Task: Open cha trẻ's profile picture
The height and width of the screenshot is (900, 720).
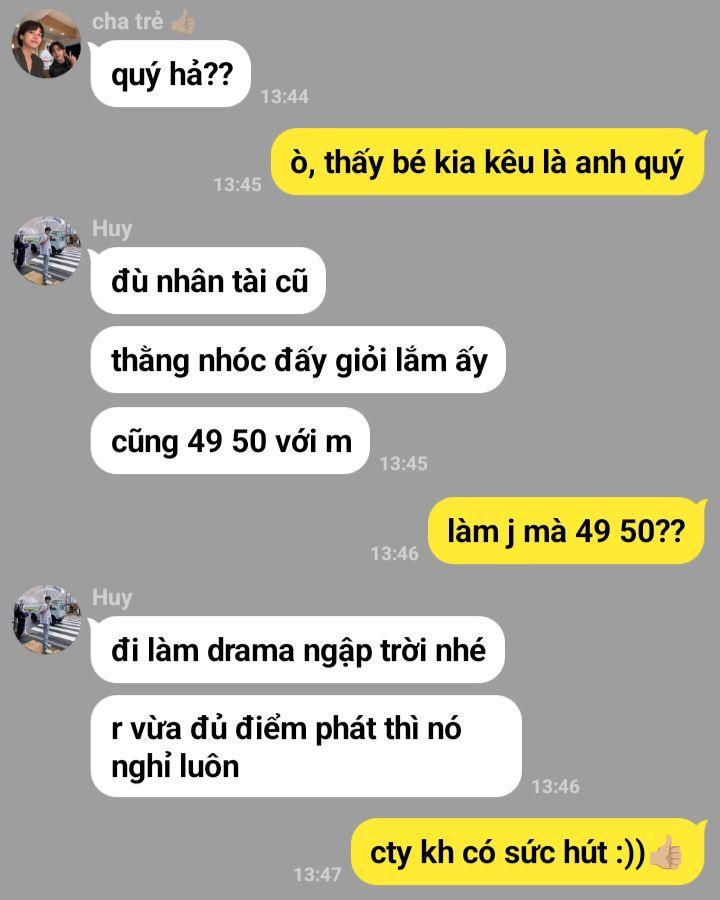Action: click(x=46, y=44)
